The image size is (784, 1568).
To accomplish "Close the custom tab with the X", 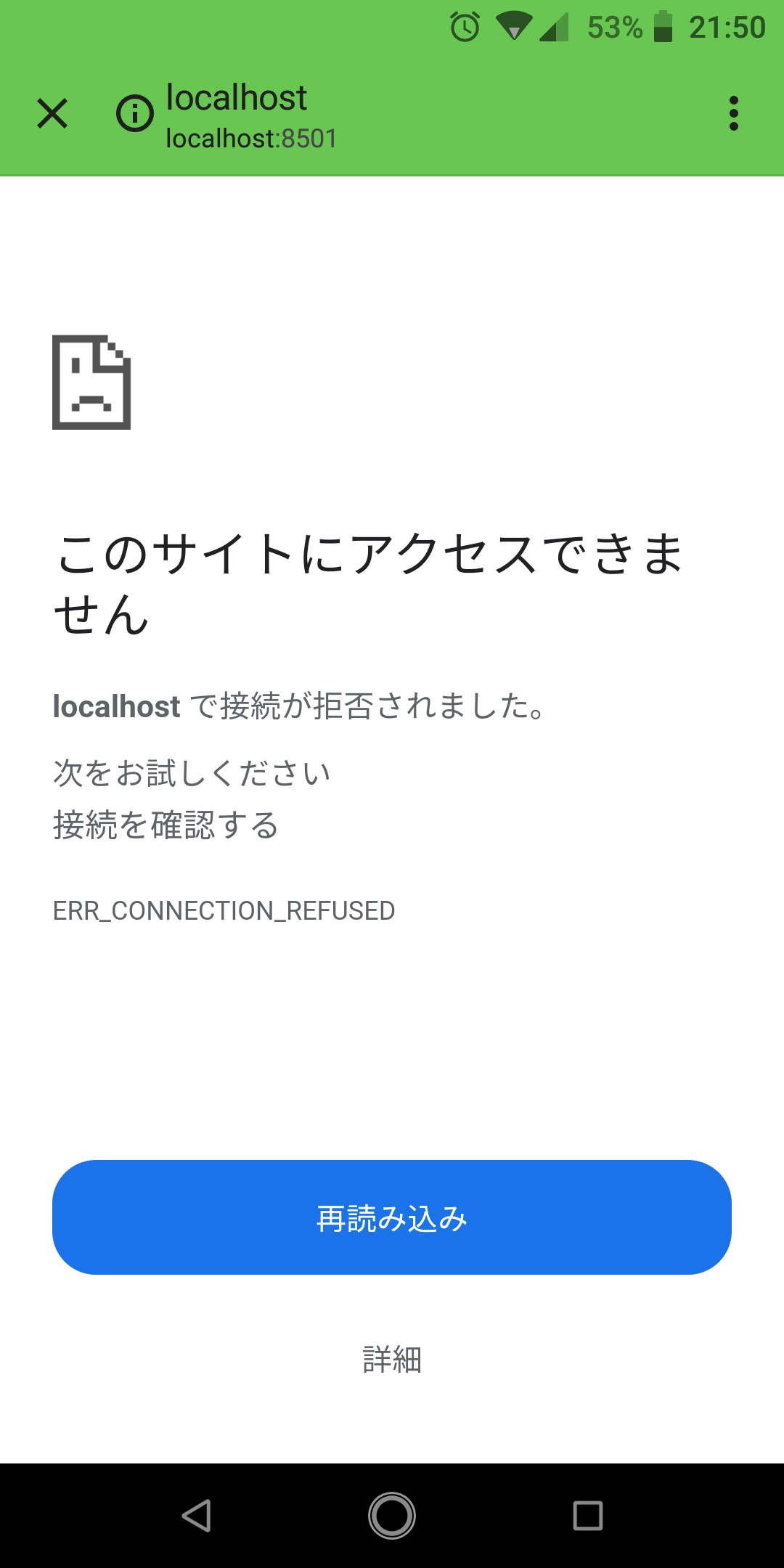I will click(52, 113).
